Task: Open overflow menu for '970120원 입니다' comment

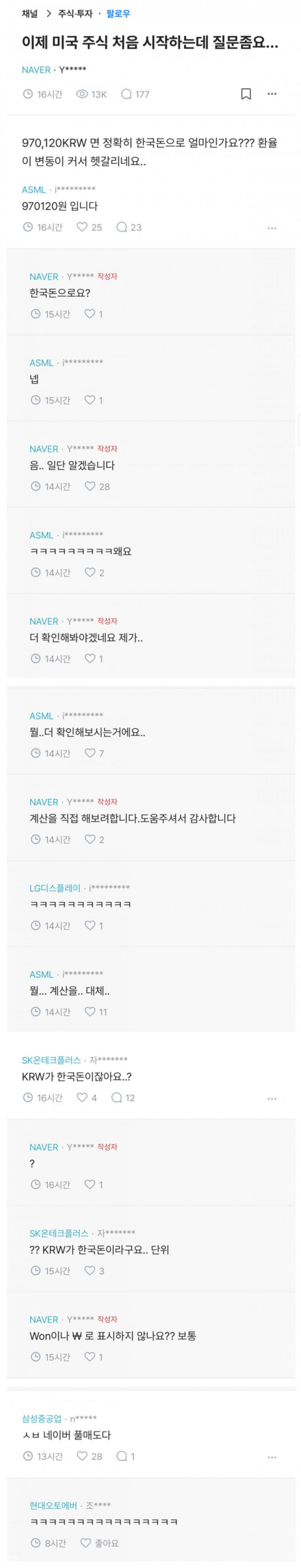Action: tap(272, 228)
